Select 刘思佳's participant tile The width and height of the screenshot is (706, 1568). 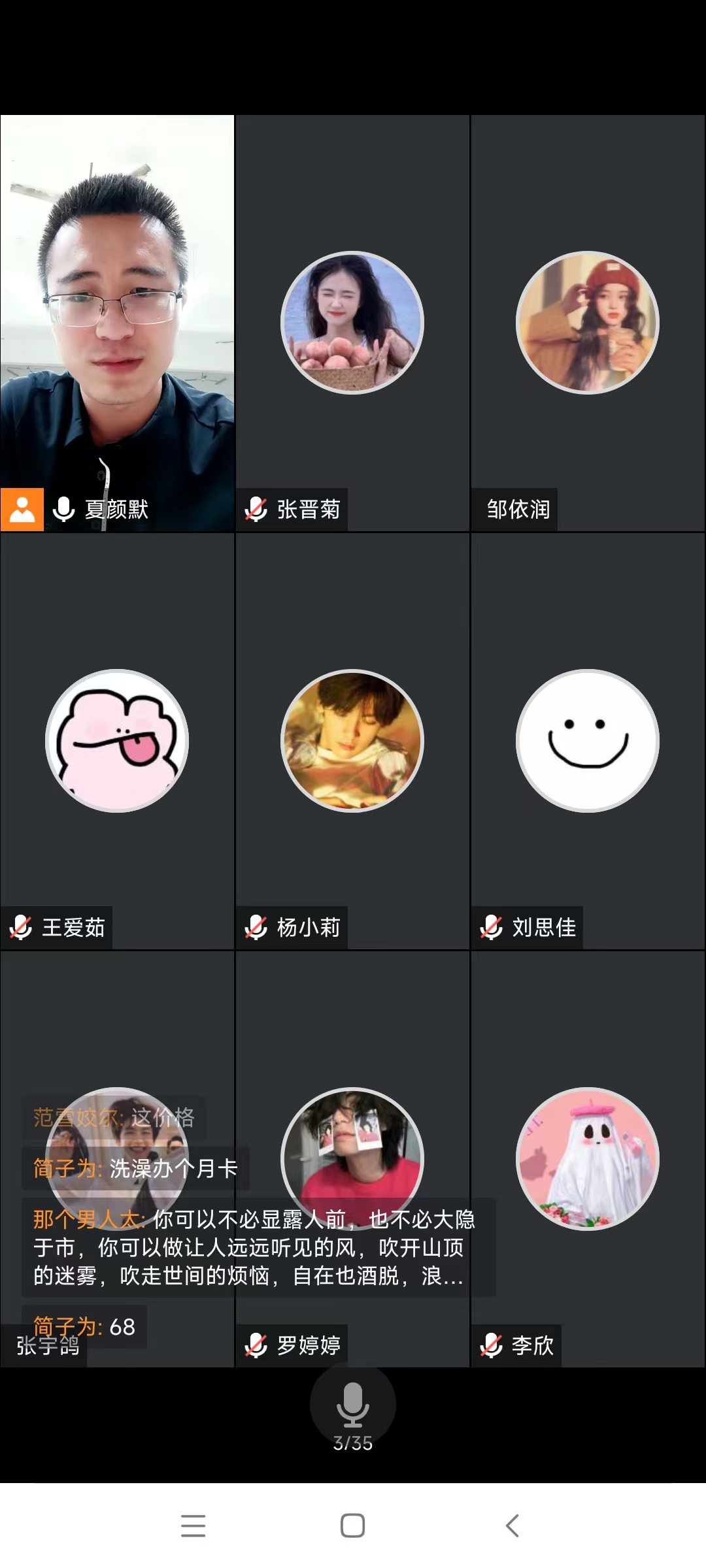[x=588, y=741]
